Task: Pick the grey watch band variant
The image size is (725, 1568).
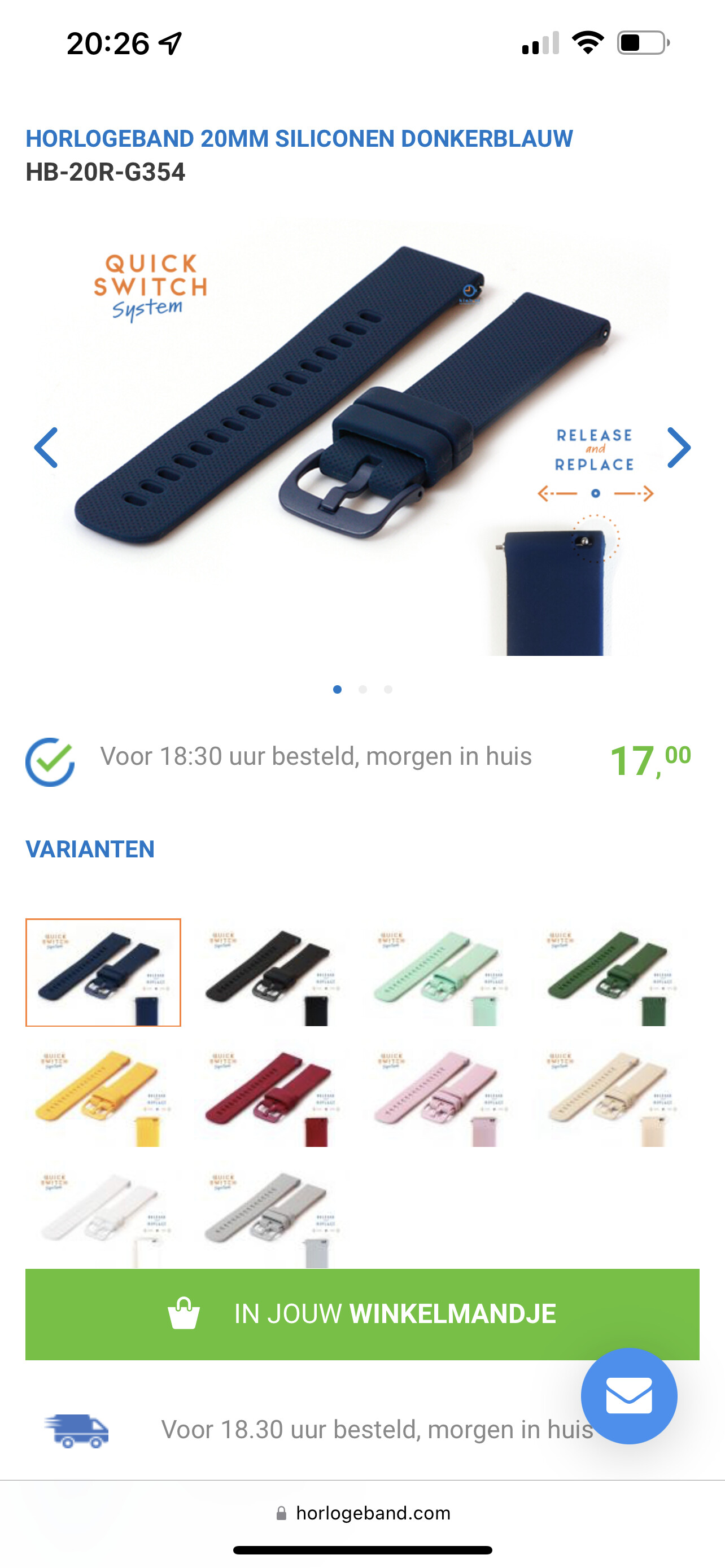Action: [272, 1215]
